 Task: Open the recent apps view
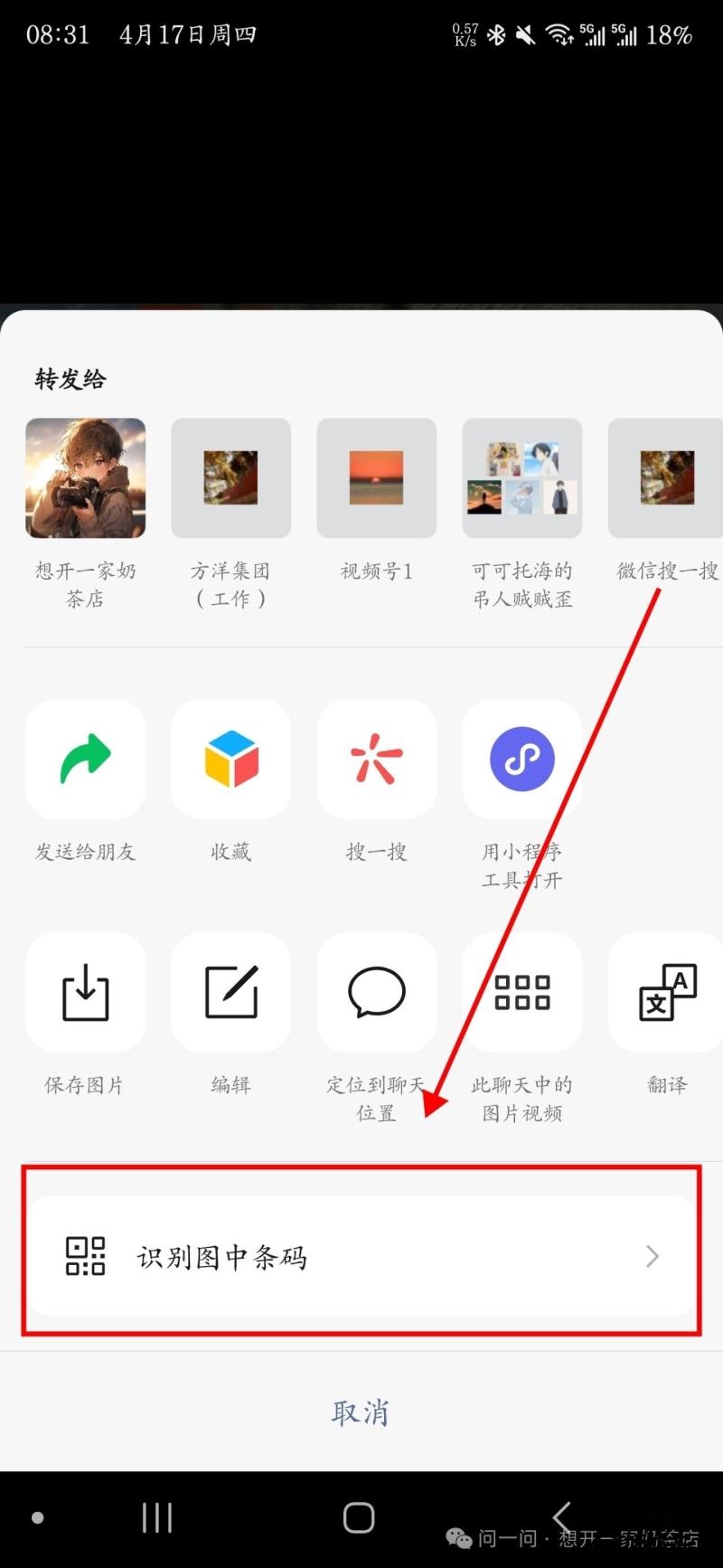point(157,1517)
